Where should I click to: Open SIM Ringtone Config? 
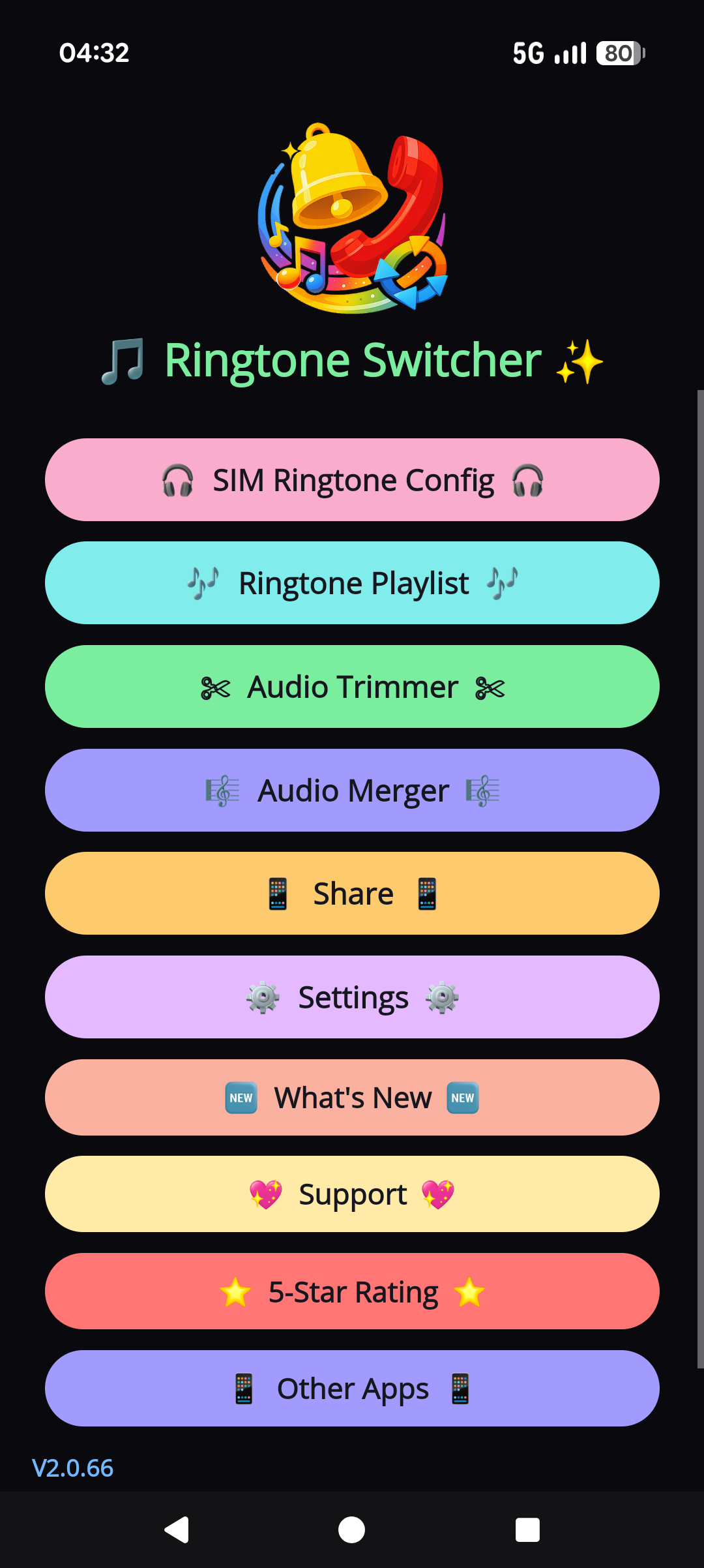point(352,480)
